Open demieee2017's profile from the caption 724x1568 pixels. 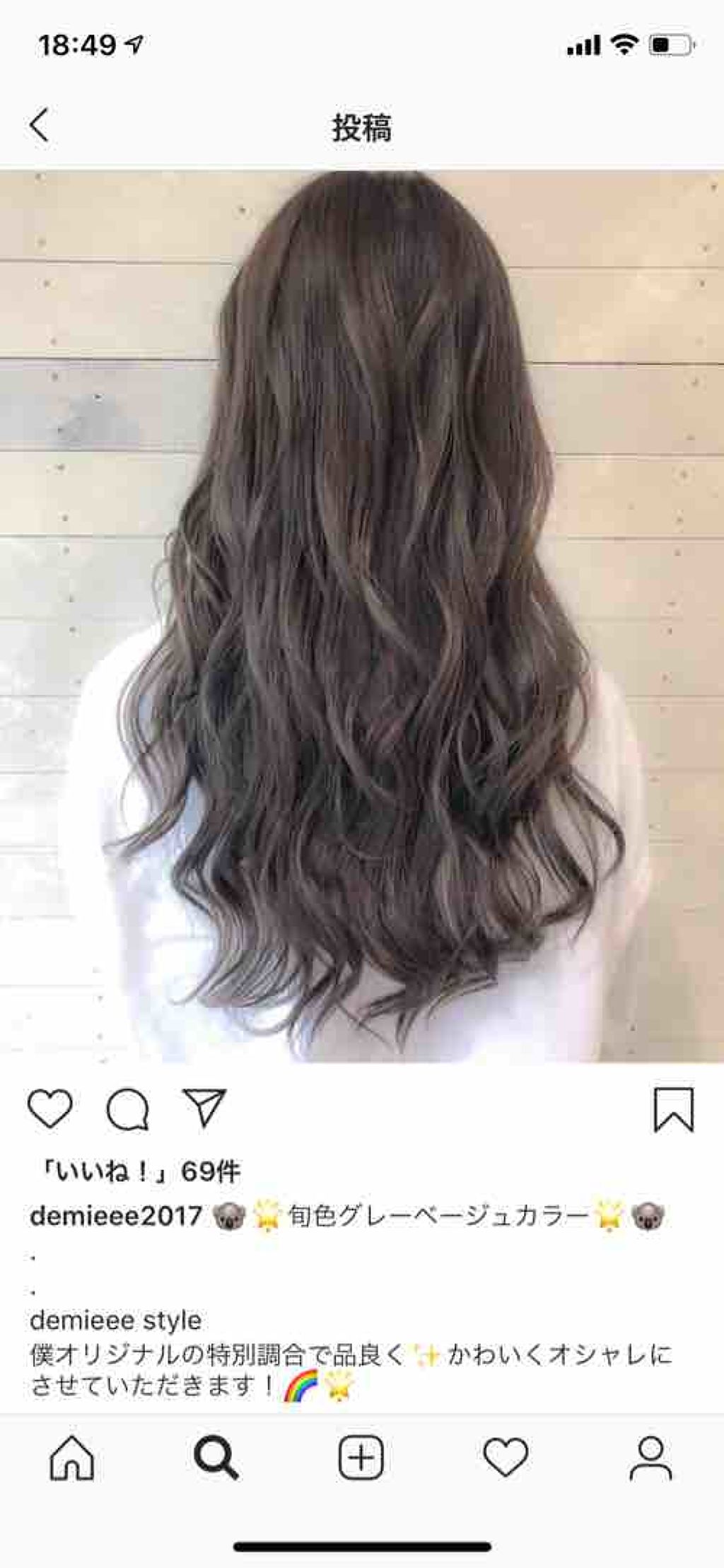116,1216
